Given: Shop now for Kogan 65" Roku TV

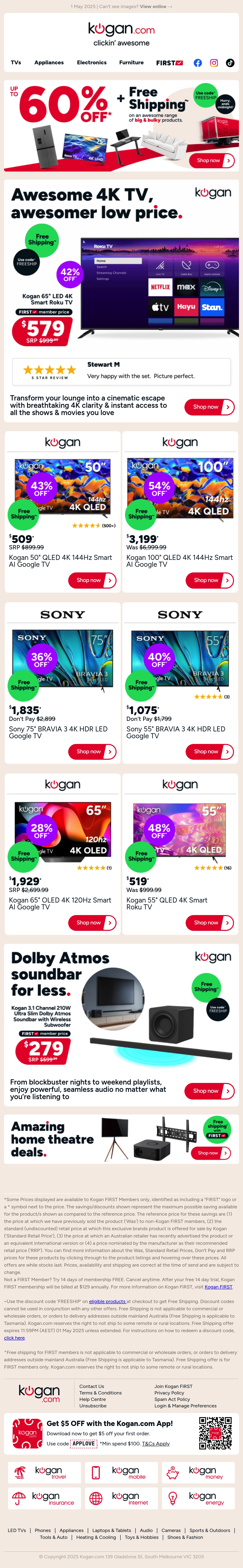Looking at the screenshot, I should tap(210, 407).
